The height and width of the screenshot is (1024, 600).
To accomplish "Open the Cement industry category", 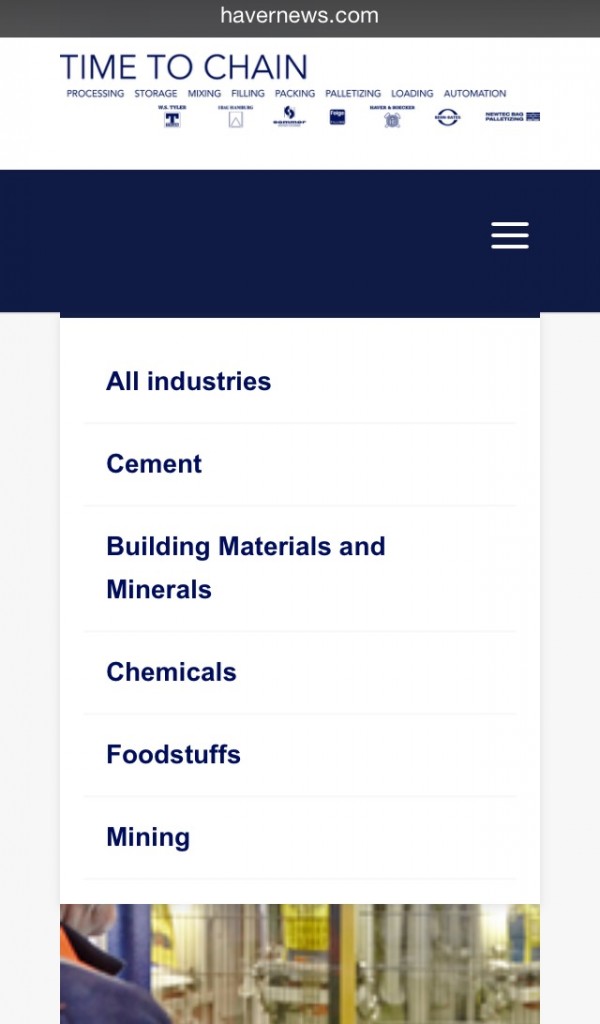I will coord(154,464).
